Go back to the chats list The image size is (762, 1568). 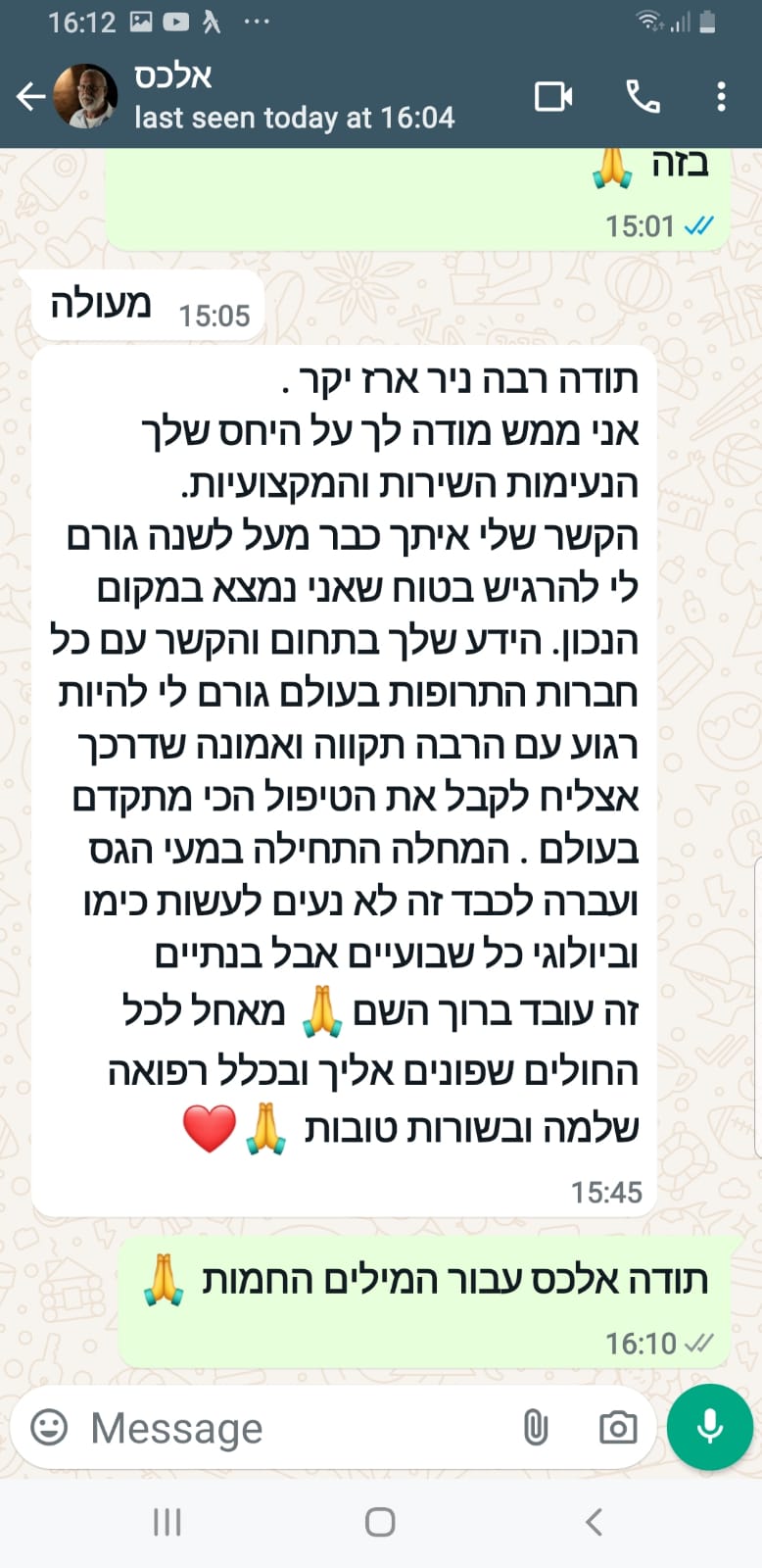click(x=30, y=96)
